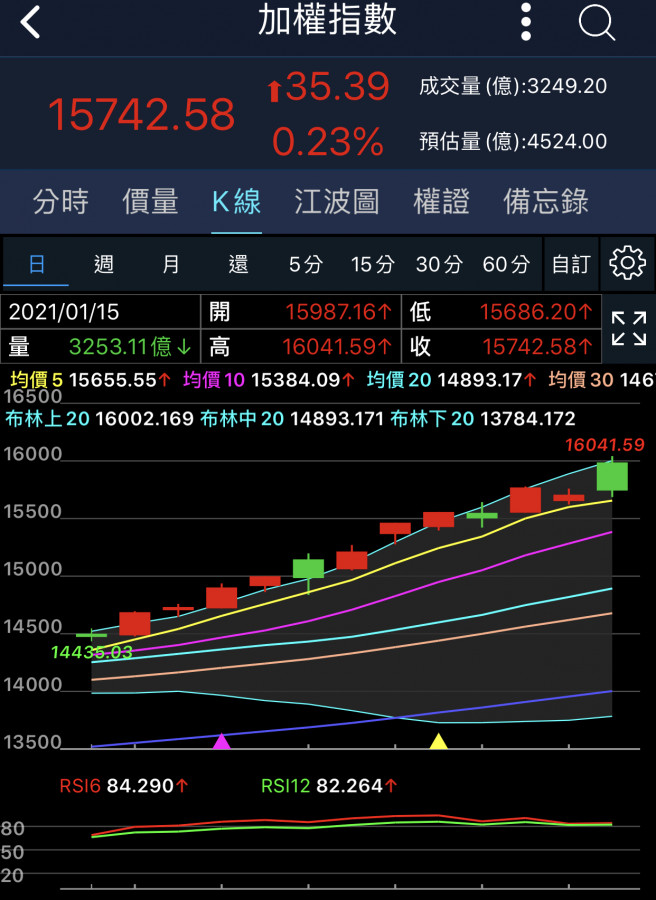Open the search magnifier icon
656x900 pixels.
pyautogui.click(x=597, y=22)
